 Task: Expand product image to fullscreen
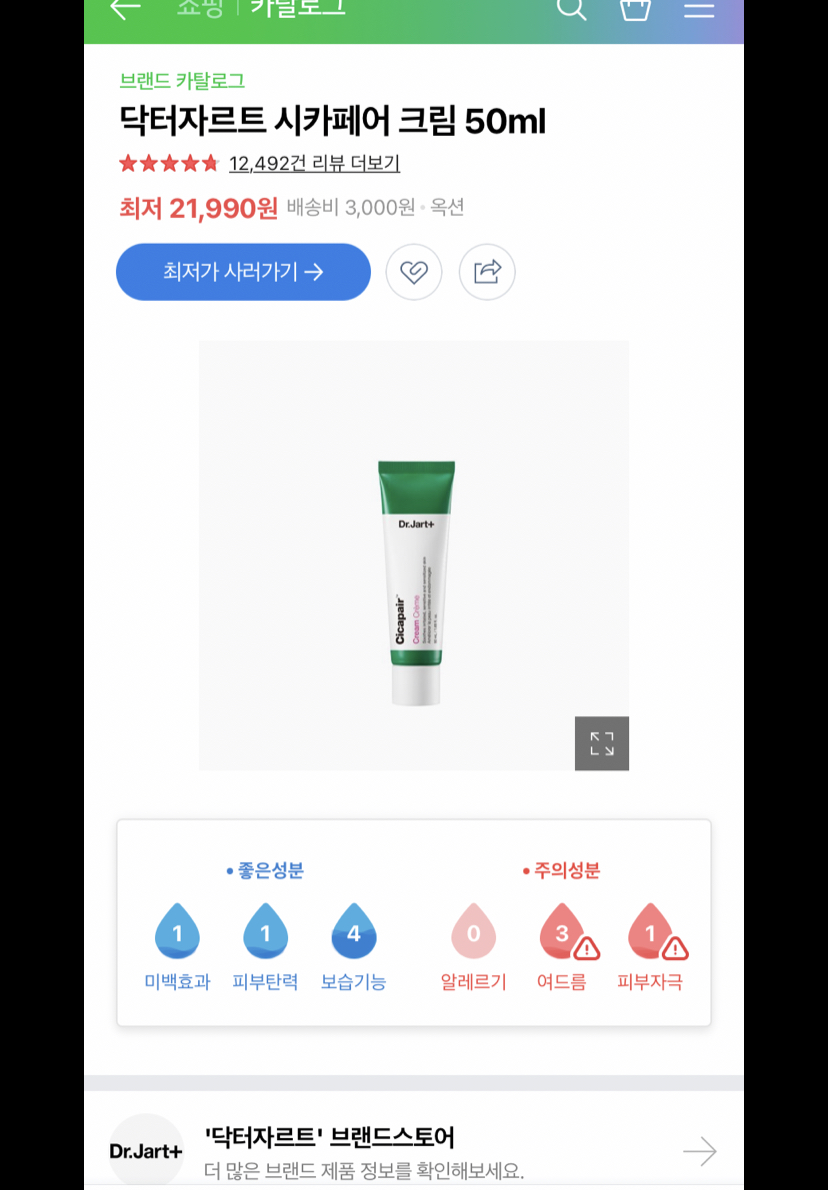click(x=601, y=743)
